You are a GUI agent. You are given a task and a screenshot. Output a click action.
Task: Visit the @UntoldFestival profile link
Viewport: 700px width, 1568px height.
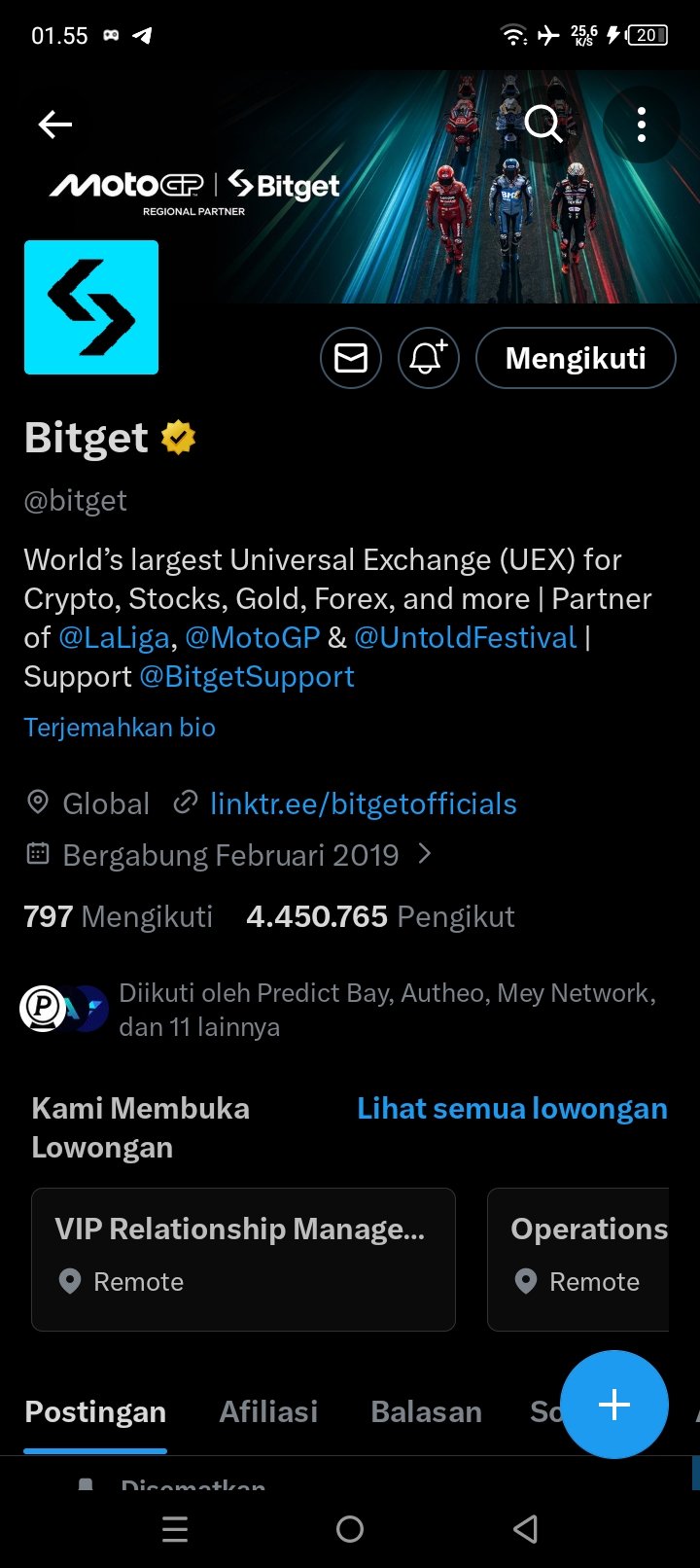click(466, 638)
